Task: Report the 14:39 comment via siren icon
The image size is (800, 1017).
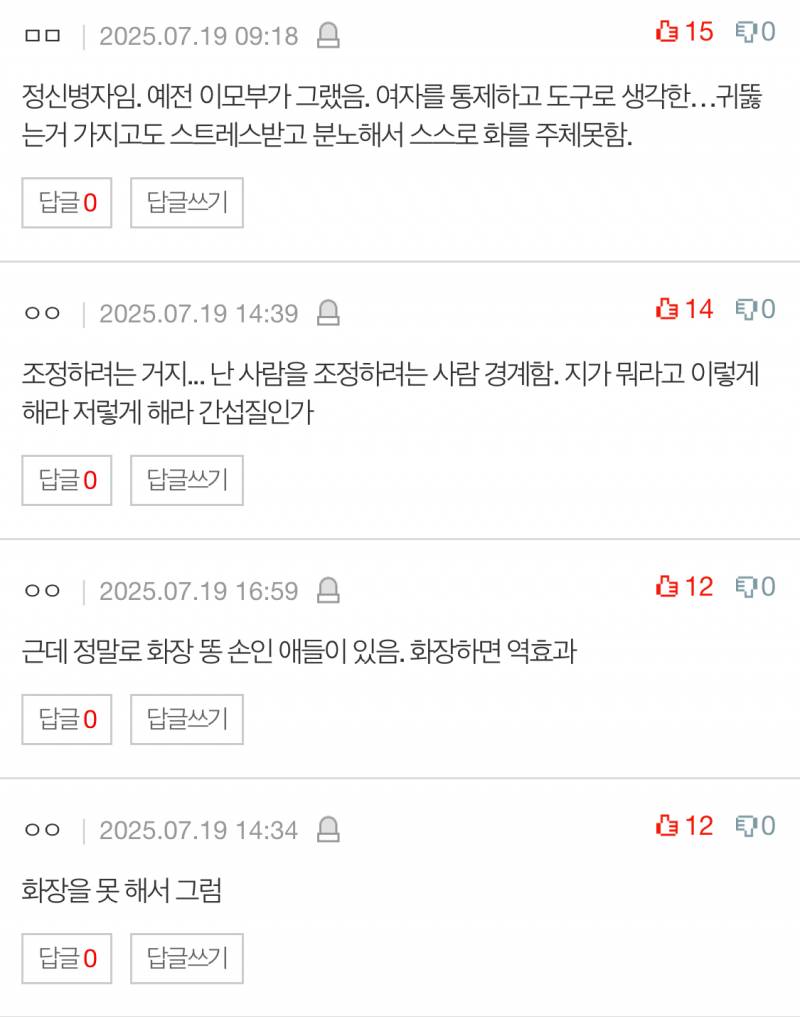Action: pyautogui.click(x=328, y=314)
